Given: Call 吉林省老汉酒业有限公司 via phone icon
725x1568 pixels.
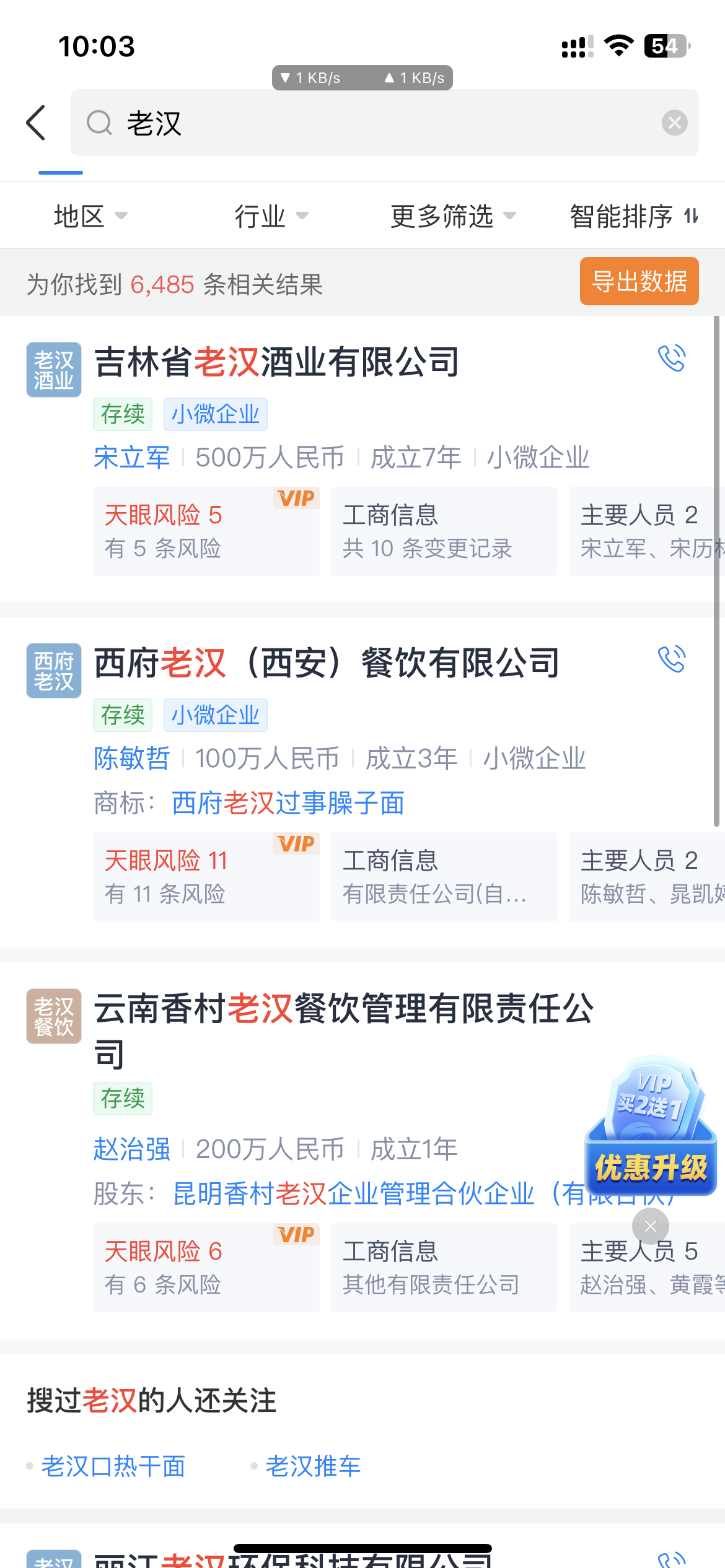Looking at the screenshot, I should tap(672, 358).
